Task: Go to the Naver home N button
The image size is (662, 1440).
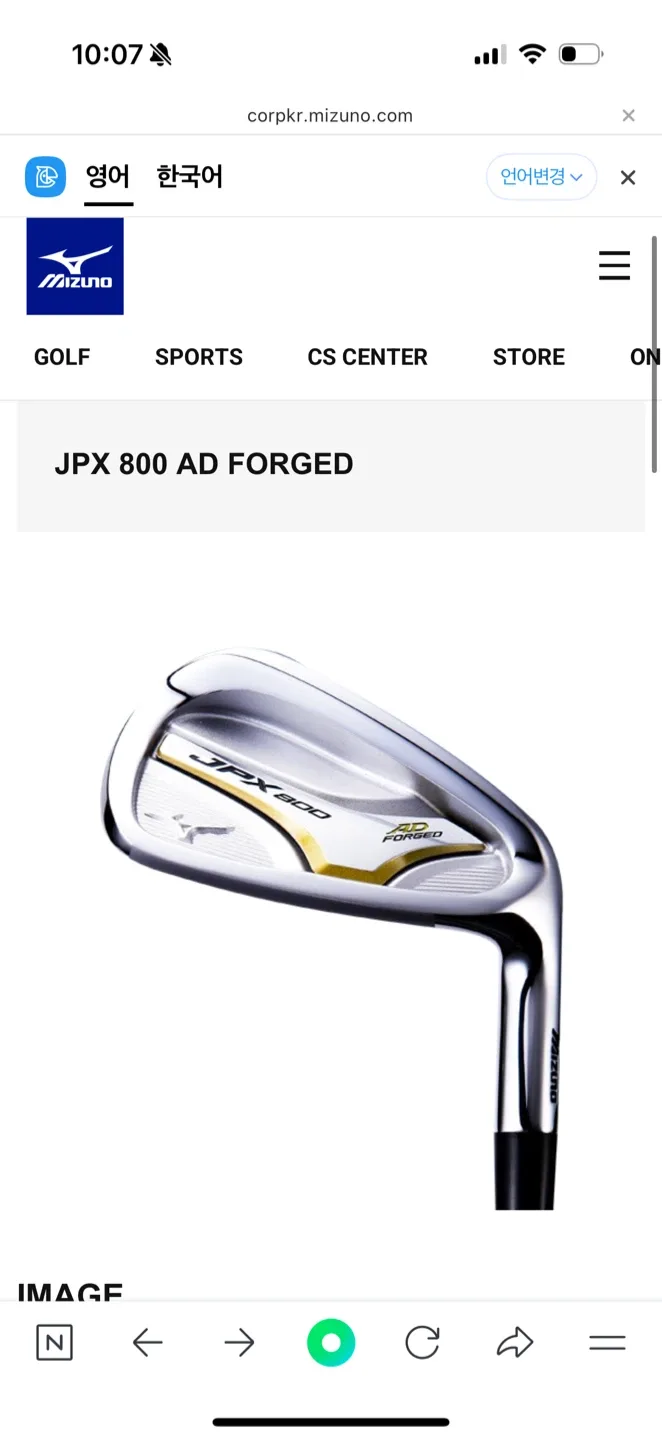Action: [54, 1343]
